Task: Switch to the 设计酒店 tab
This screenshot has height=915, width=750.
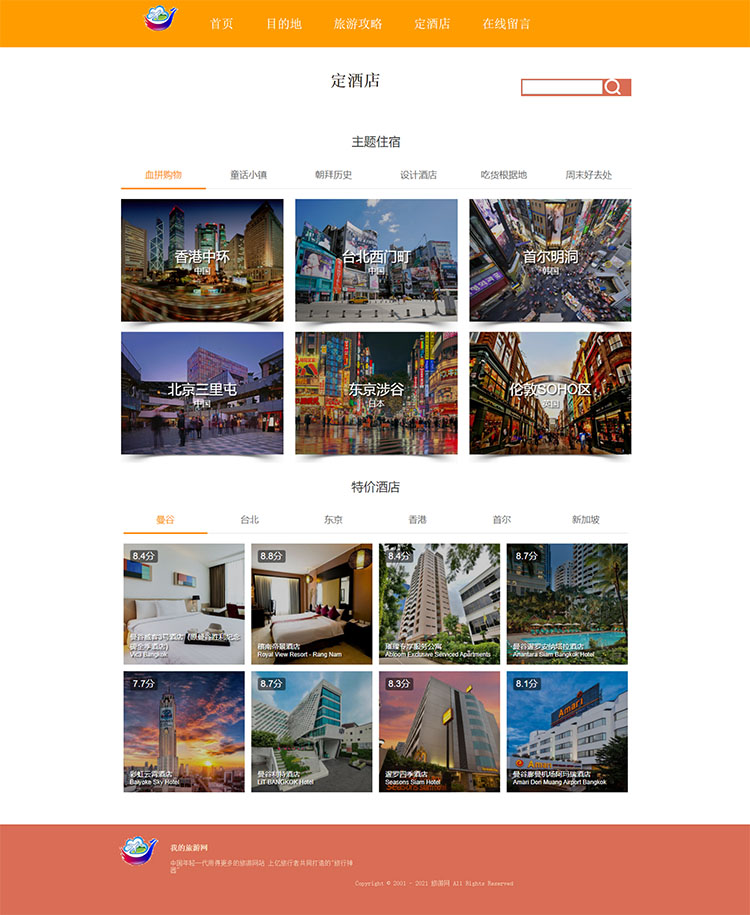Action: coord(418,175)
